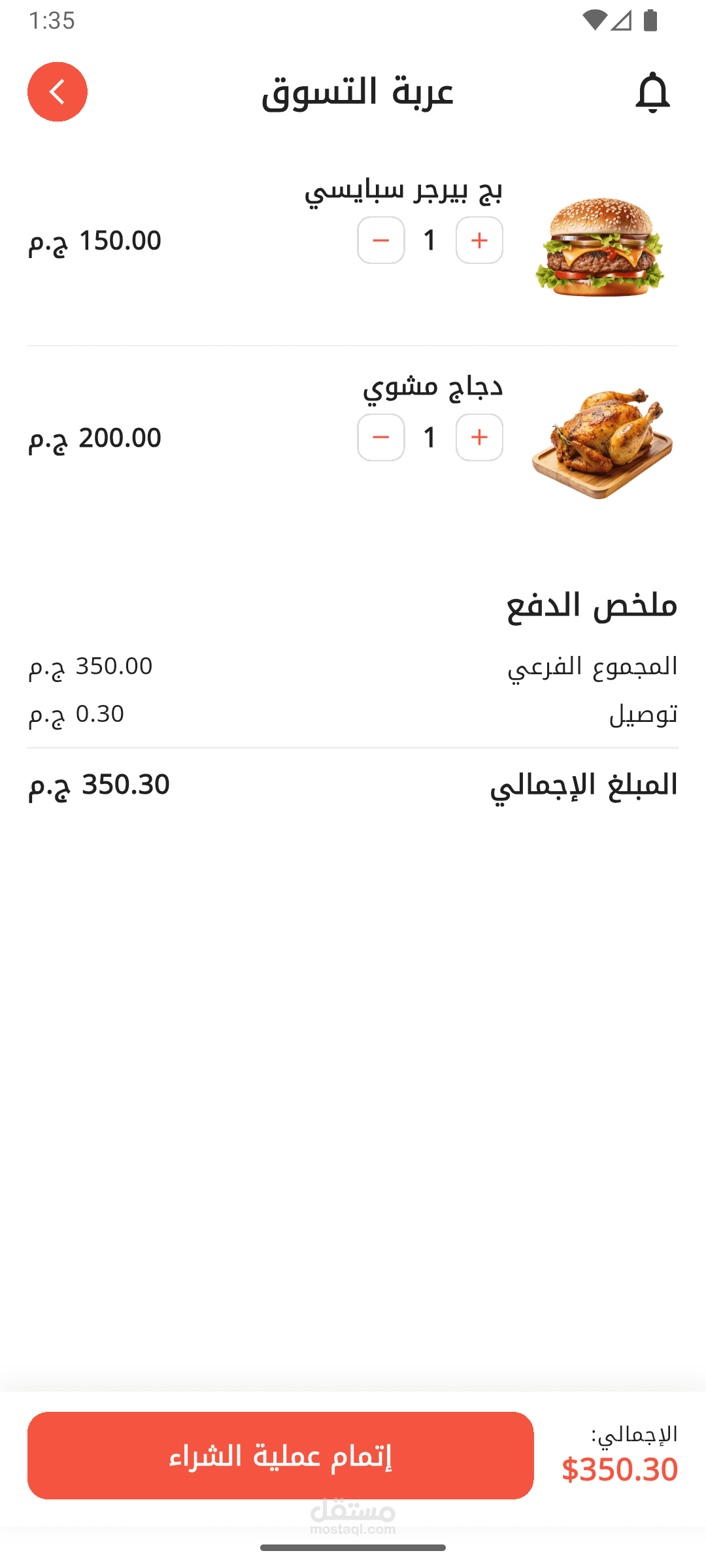The image size is (706, 1568).
Task: Go back using the red arrow button
Action: (58, 92)
